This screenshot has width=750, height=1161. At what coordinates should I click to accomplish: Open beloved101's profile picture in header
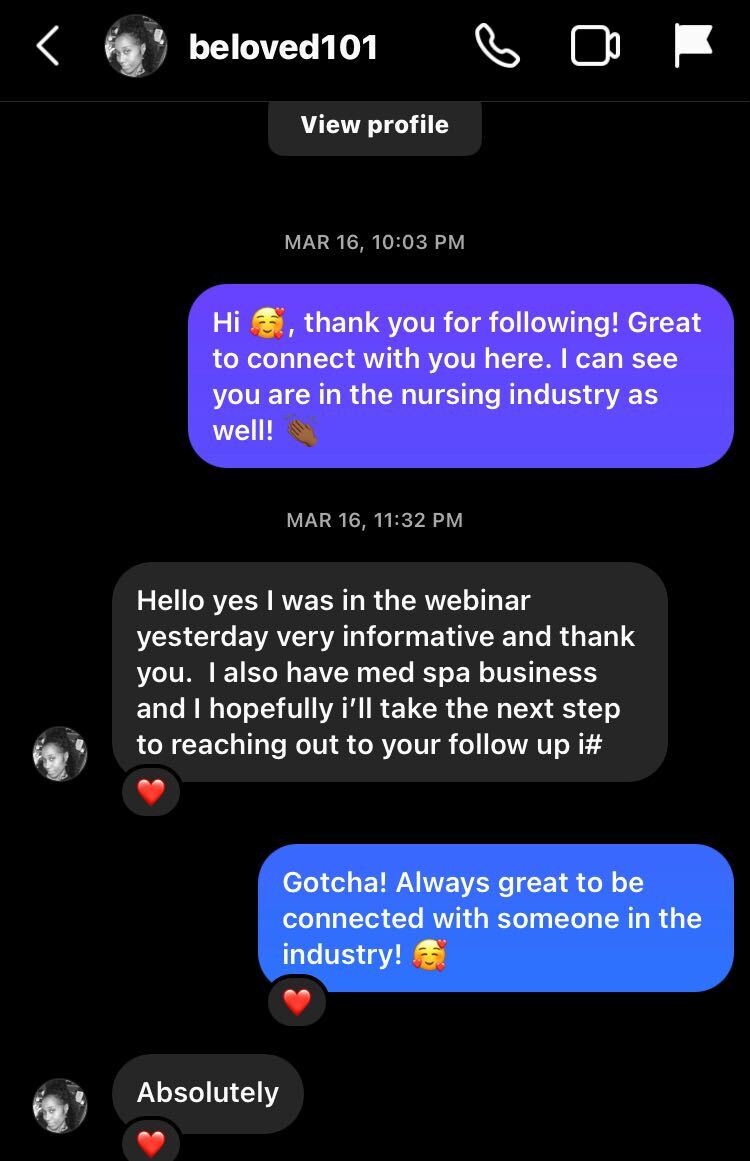tap(136, 46)
